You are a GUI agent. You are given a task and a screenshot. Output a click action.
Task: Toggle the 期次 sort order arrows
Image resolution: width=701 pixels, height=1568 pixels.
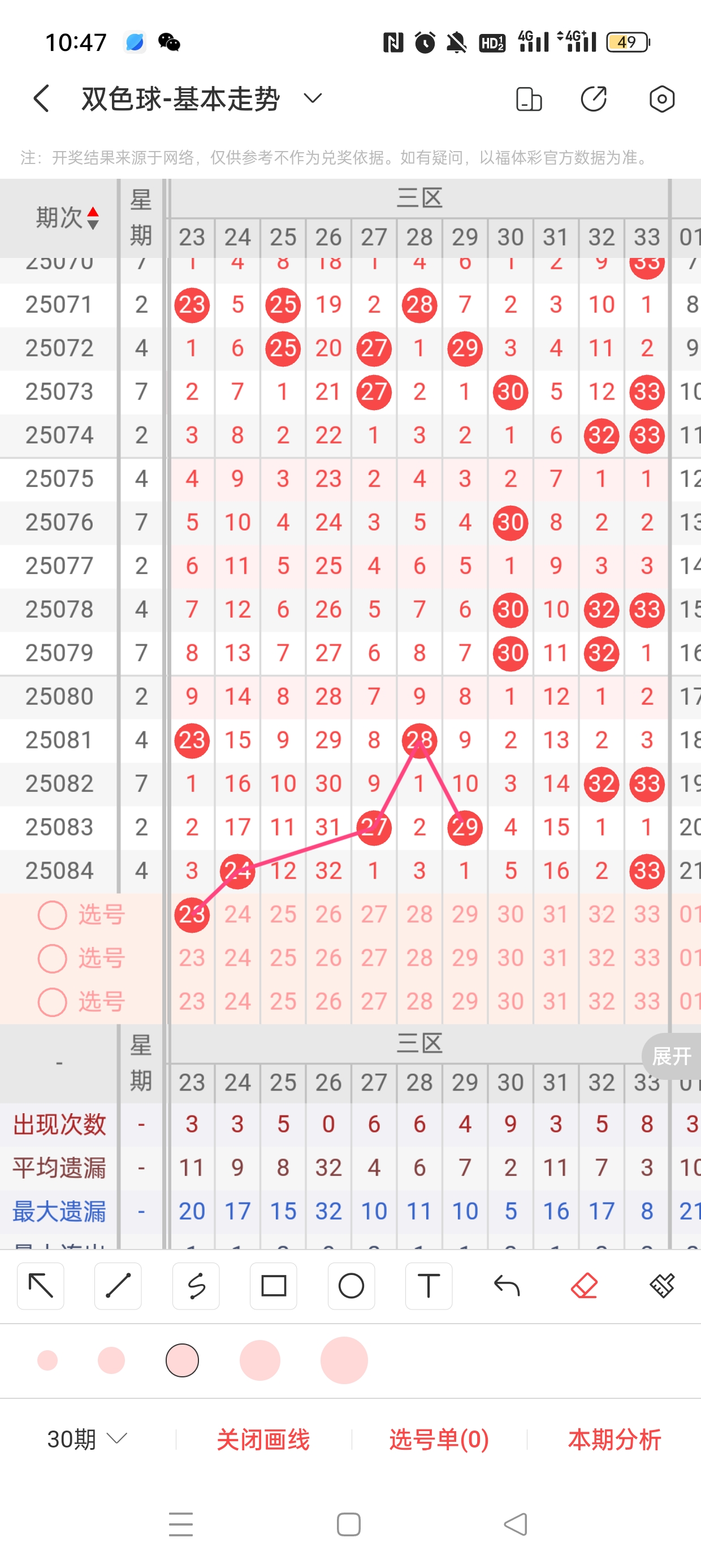93,218
